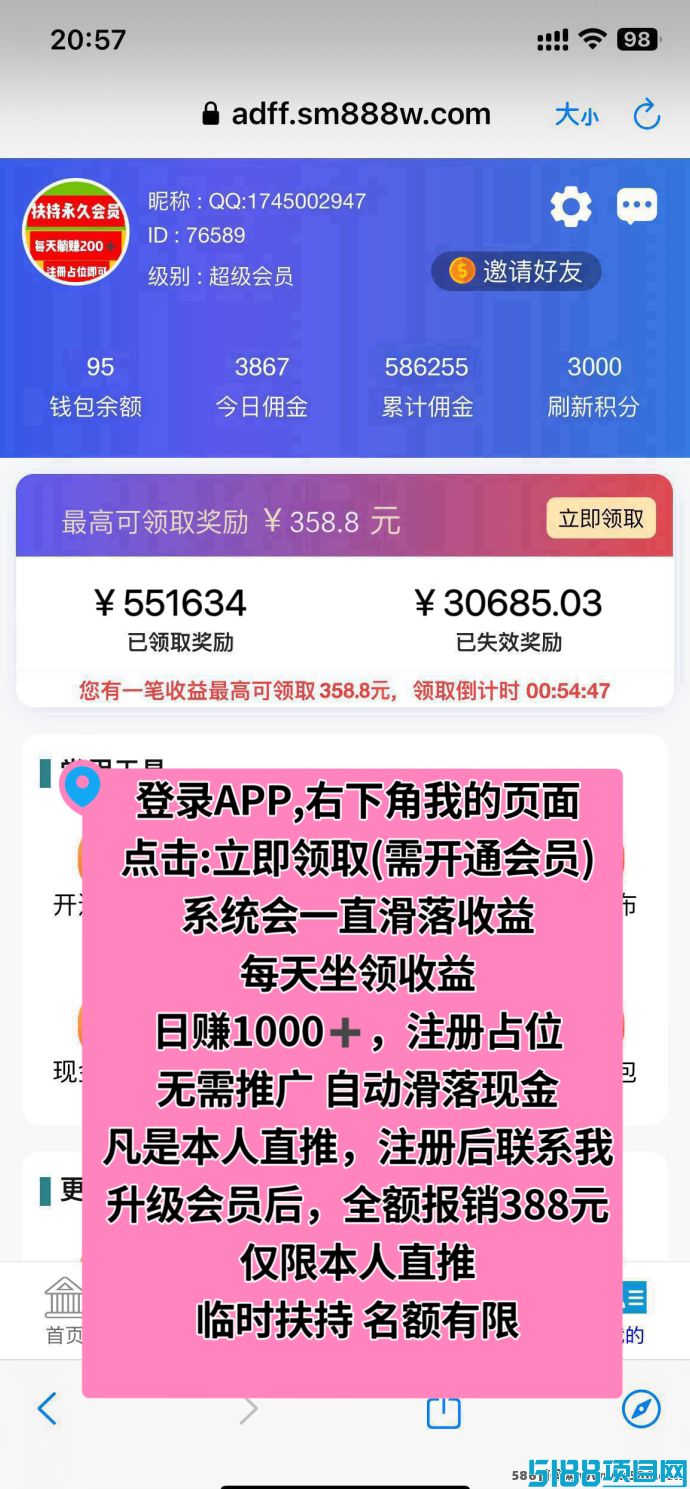
Task: Go back with the browser back arrow
Action: click(x=47, y=1409)
